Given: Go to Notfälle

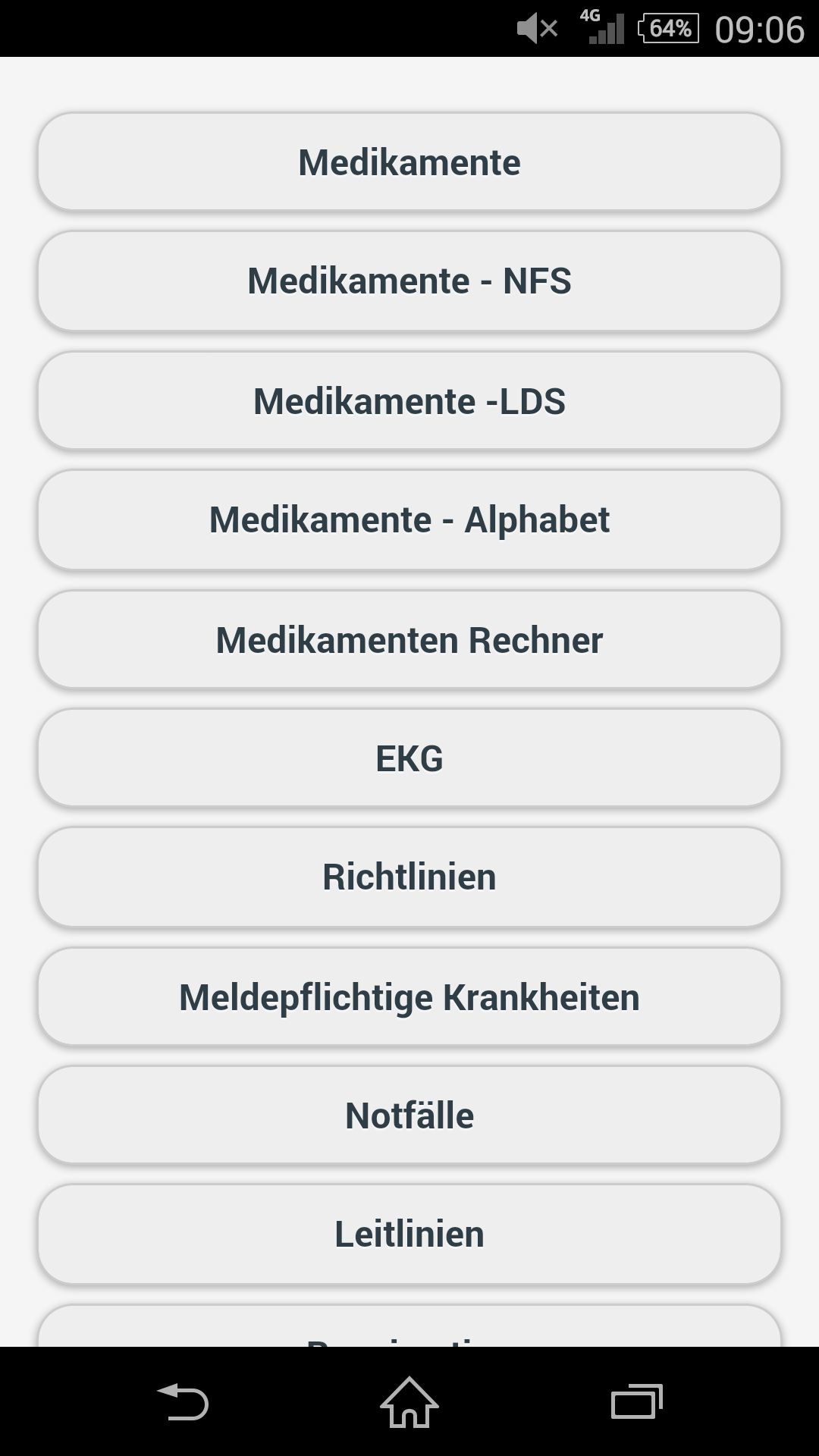Looking at the screenshot, I should 409,1116.
